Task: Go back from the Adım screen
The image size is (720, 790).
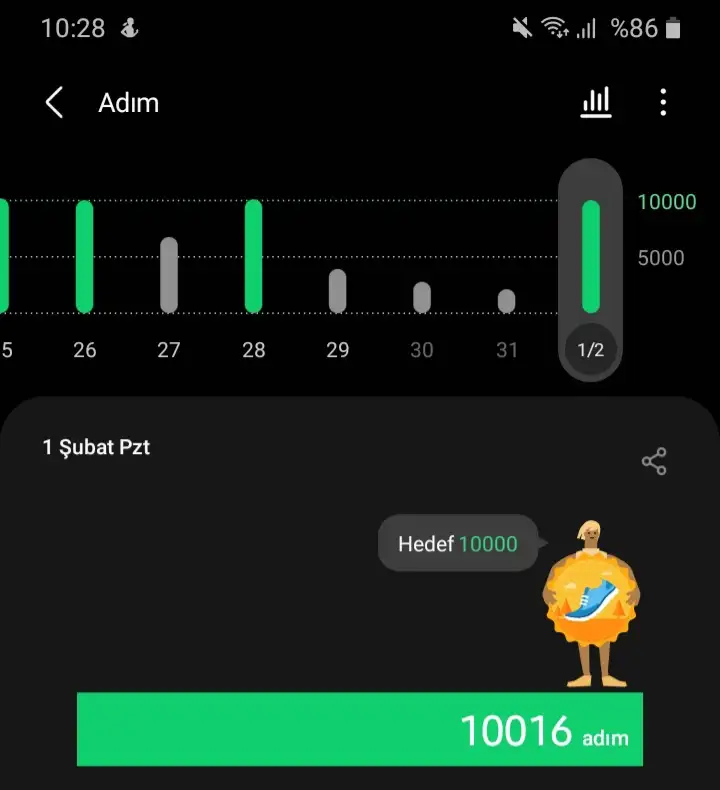Action: coord(54,103)
